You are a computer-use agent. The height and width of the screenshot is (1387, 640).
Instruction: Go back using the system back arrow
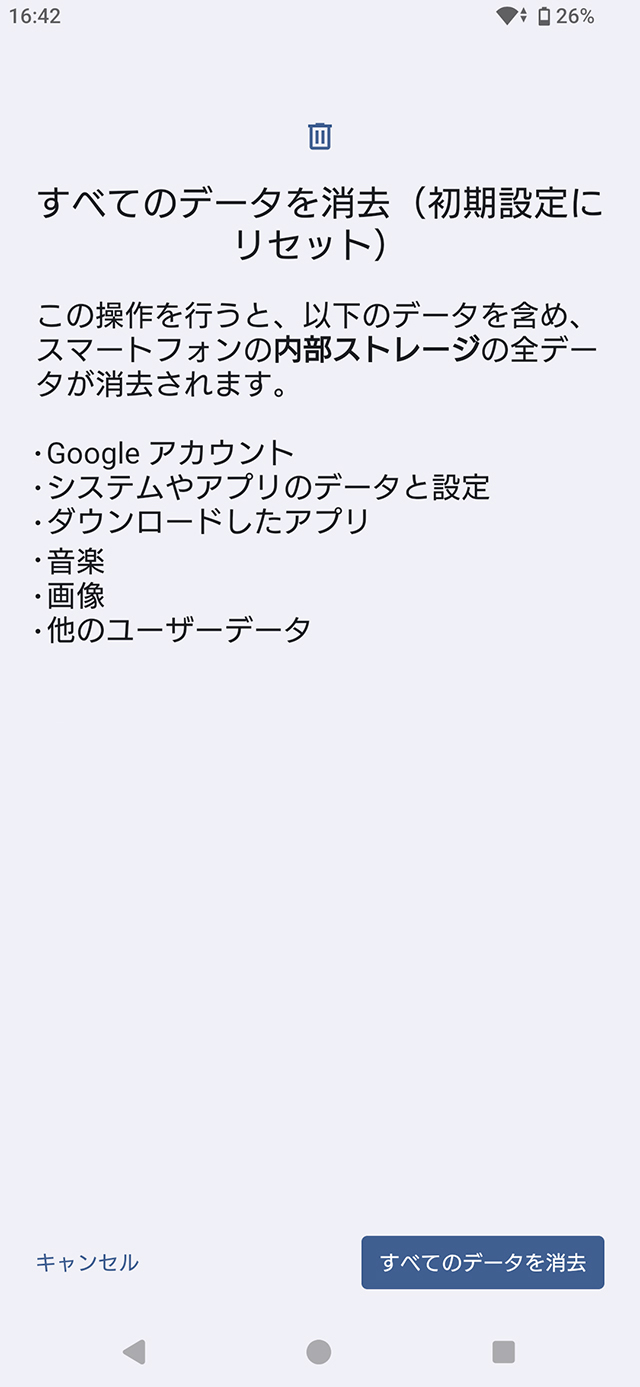pos(134,1352)
